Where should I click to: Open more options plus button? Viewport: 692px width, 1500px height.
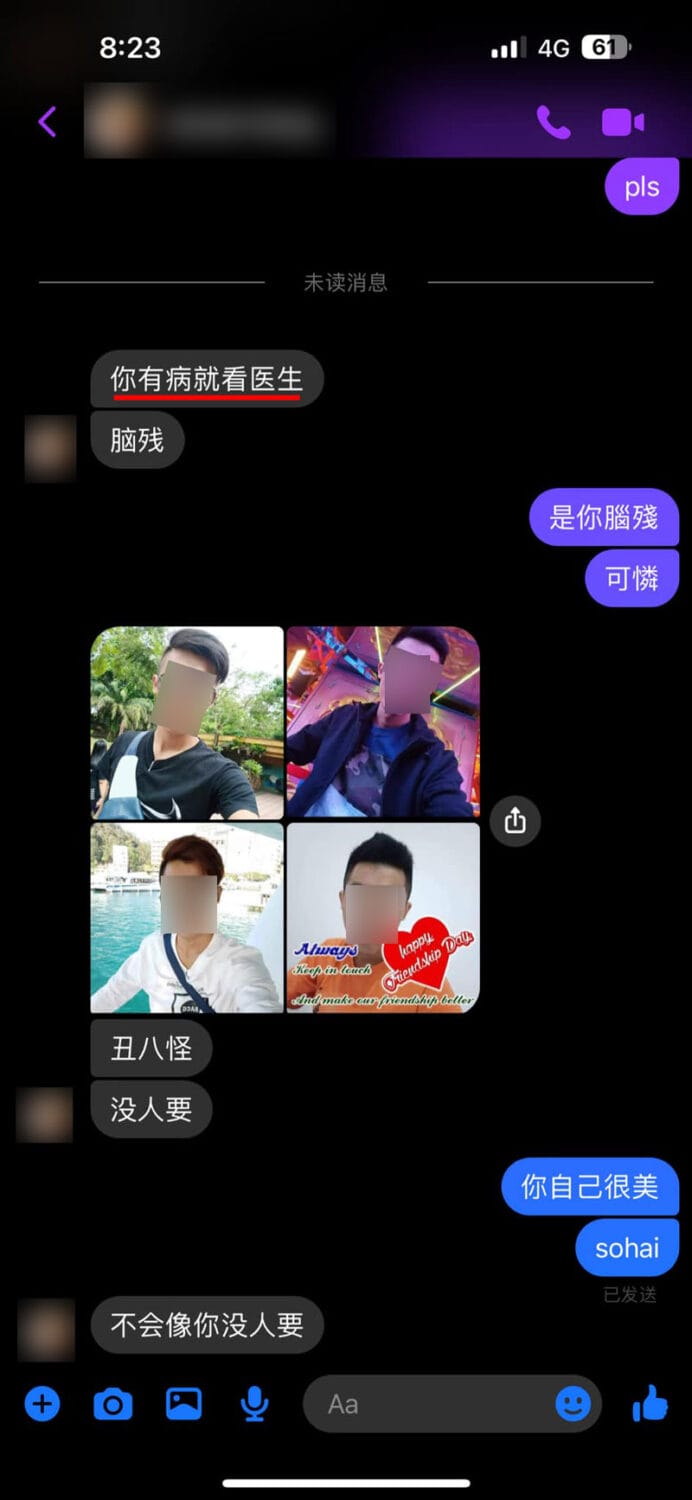point(42,1404)
